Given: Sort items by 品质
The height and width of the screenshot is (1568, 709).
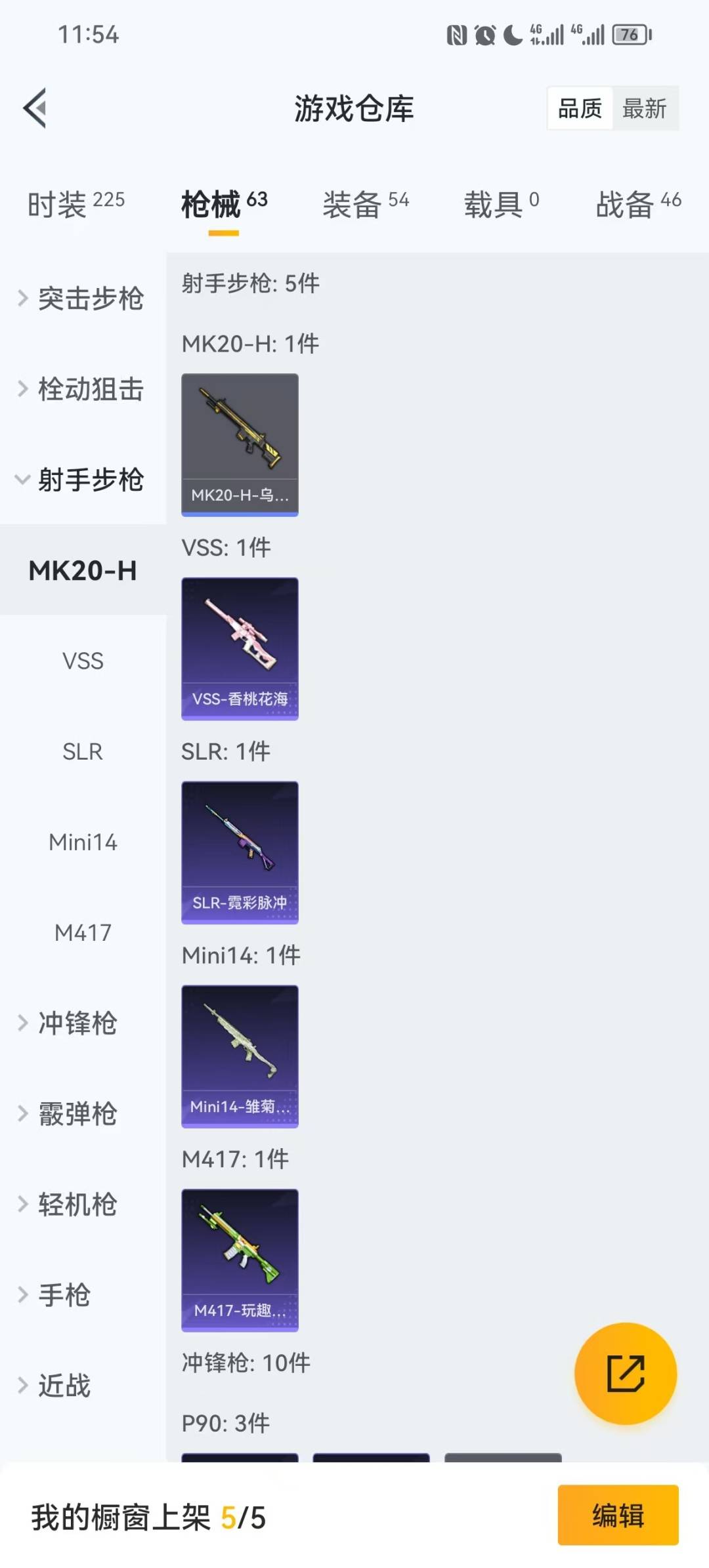Looking at the screenshot, I should click(580, 108).
